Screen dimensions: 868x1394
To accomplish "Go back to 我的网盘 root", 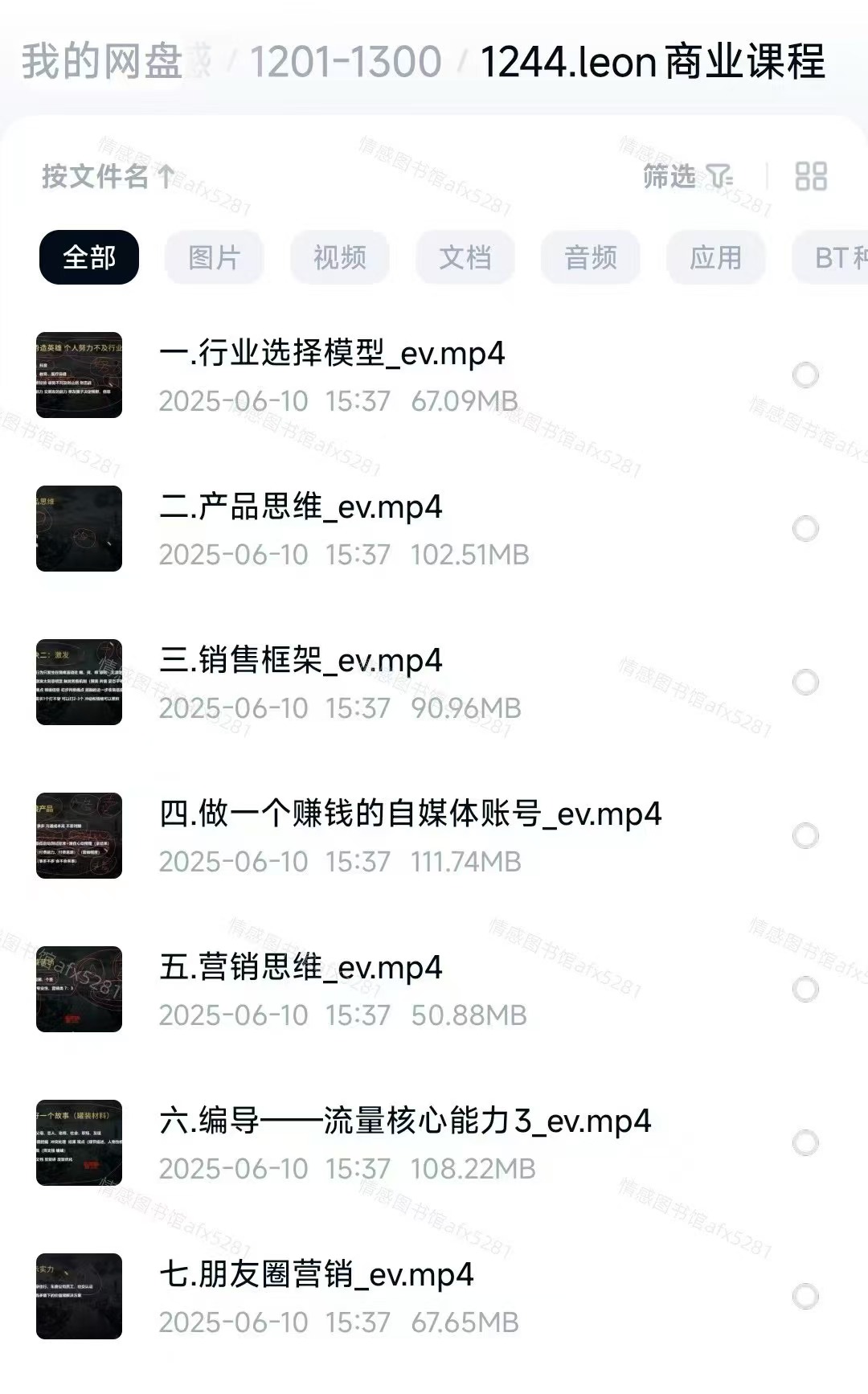I will (x=102, y=62).
